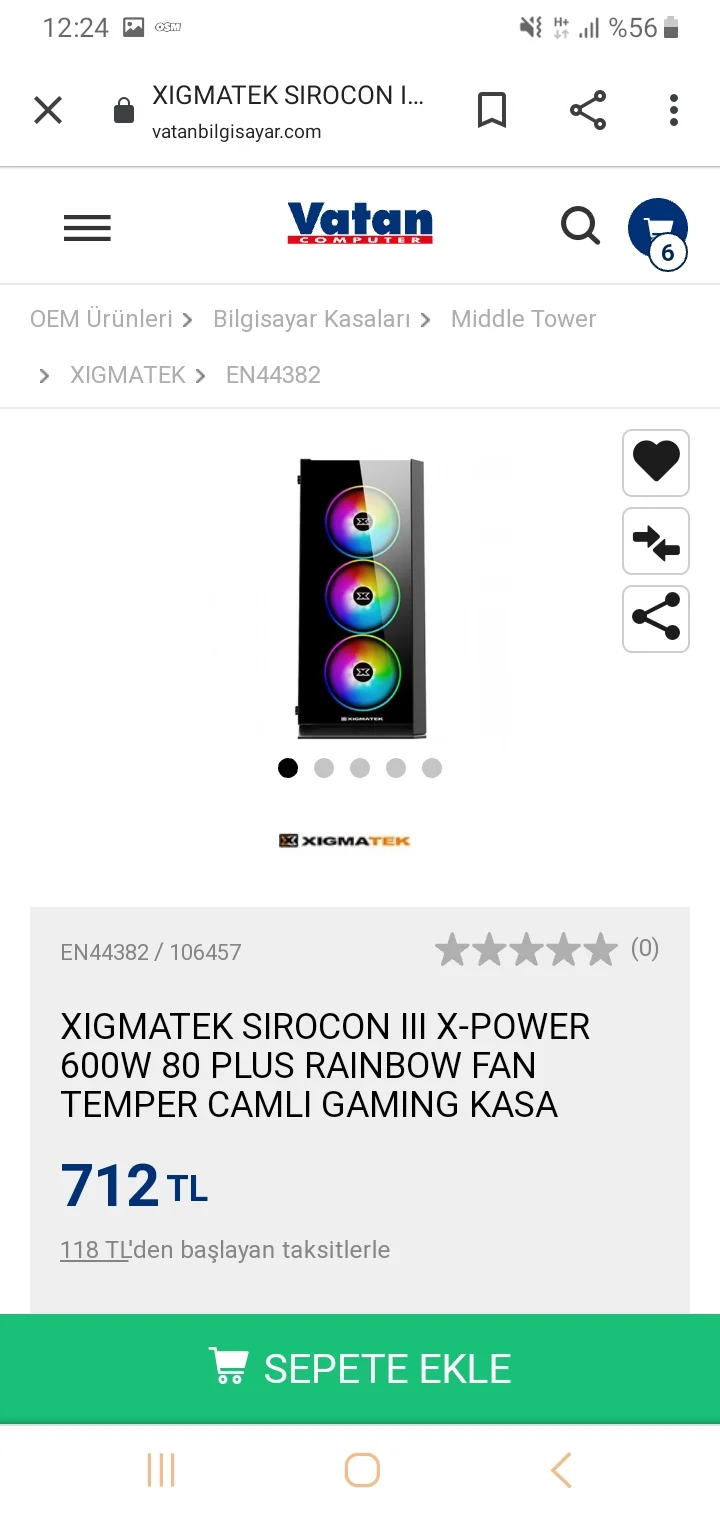The width and height of the screenshot is (720, 1520).
Task: Share the page from the browser toolbar
Action: pos(588,110)
